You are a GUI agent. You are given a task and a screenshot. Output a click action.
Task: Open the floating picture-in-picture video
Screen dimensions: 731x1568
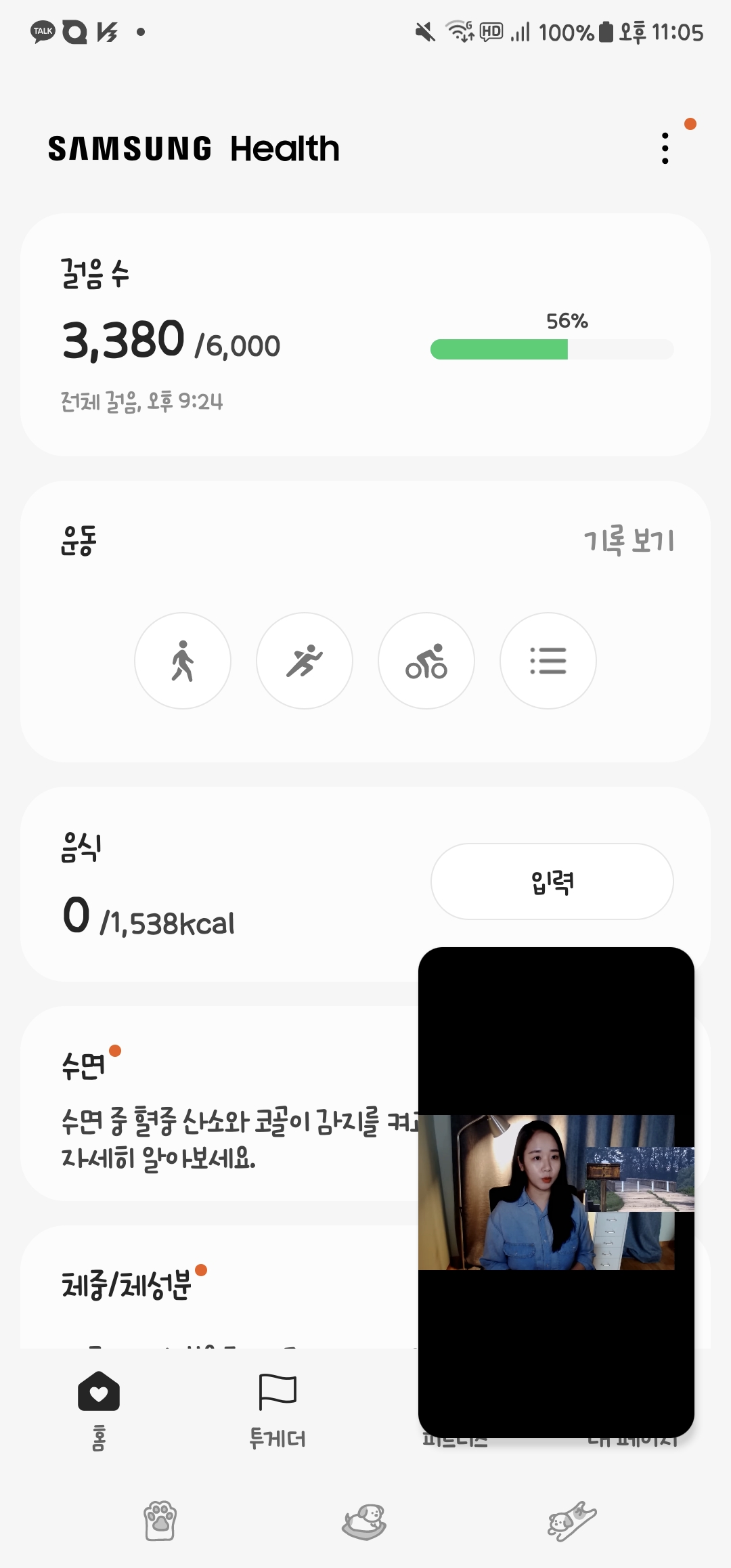pos(556,1192)
